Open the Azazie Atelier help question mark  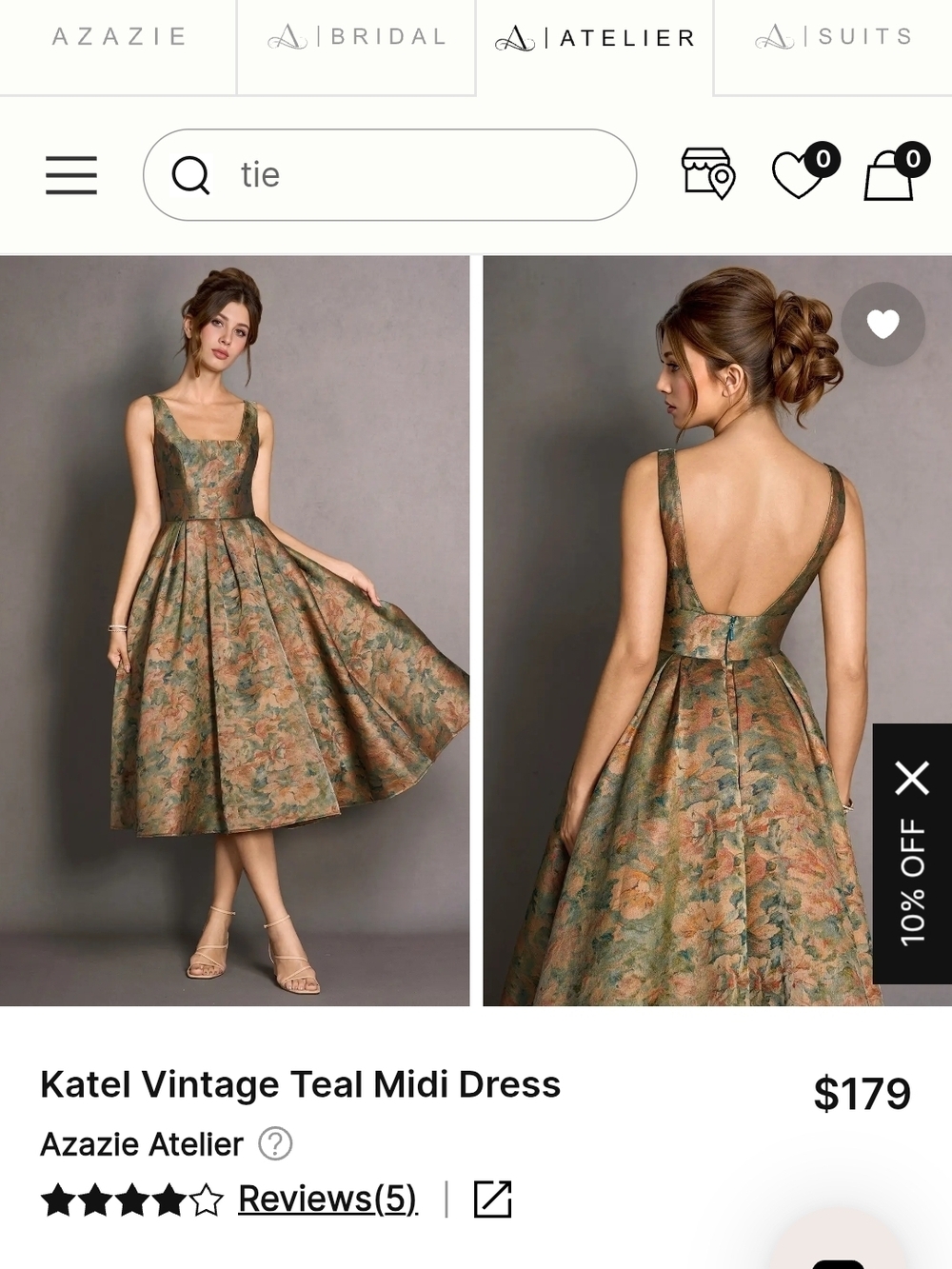coord(277,1144)
